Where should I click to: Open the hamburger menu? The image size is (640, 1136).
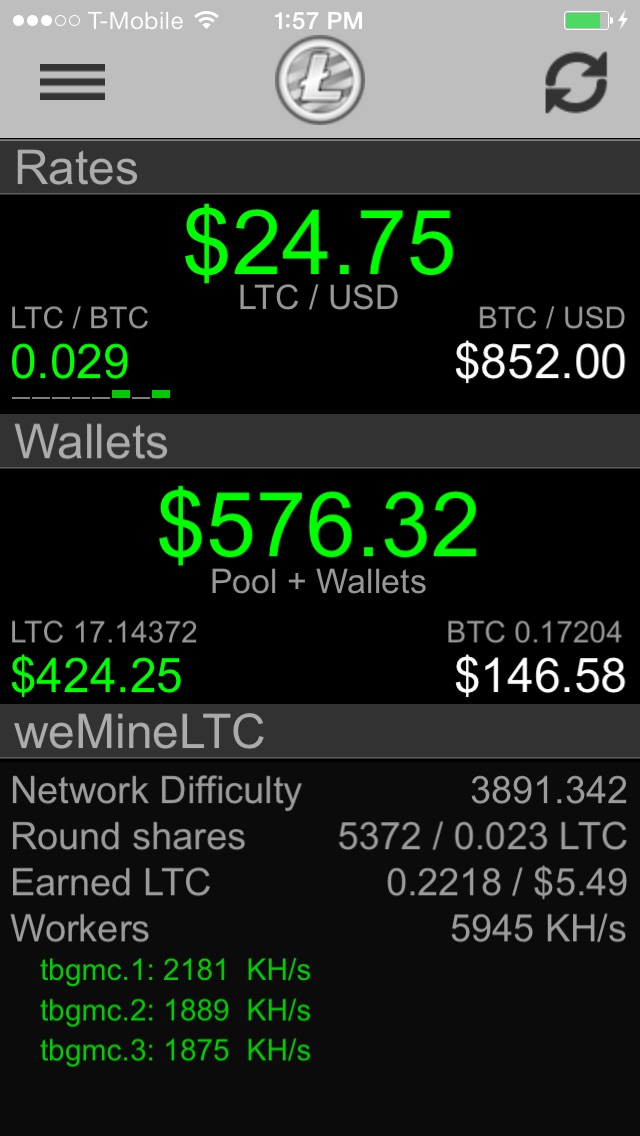point(72,82)
